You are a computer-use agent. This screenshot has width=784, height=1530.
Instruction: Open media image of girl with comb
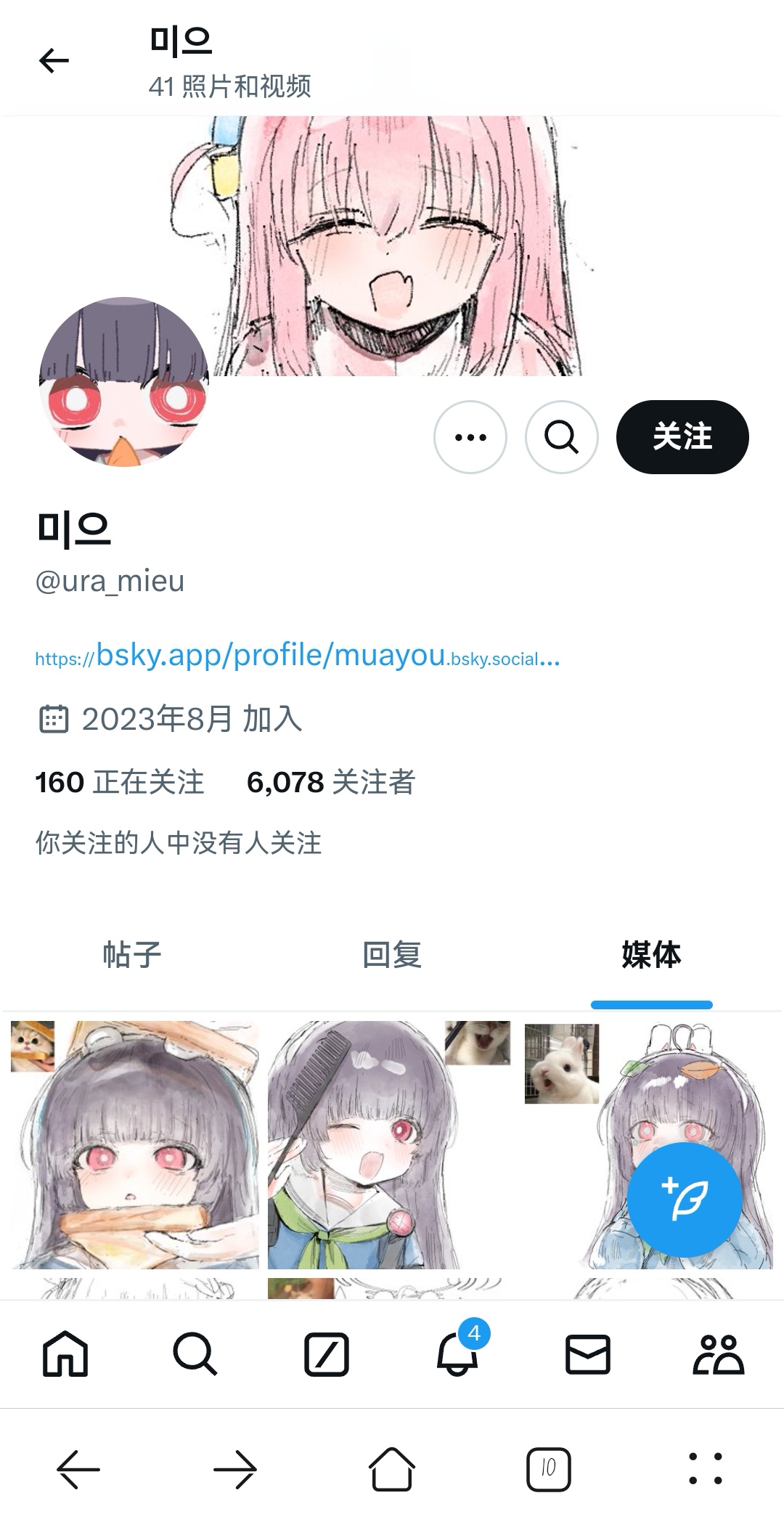tap(389, 1145)
